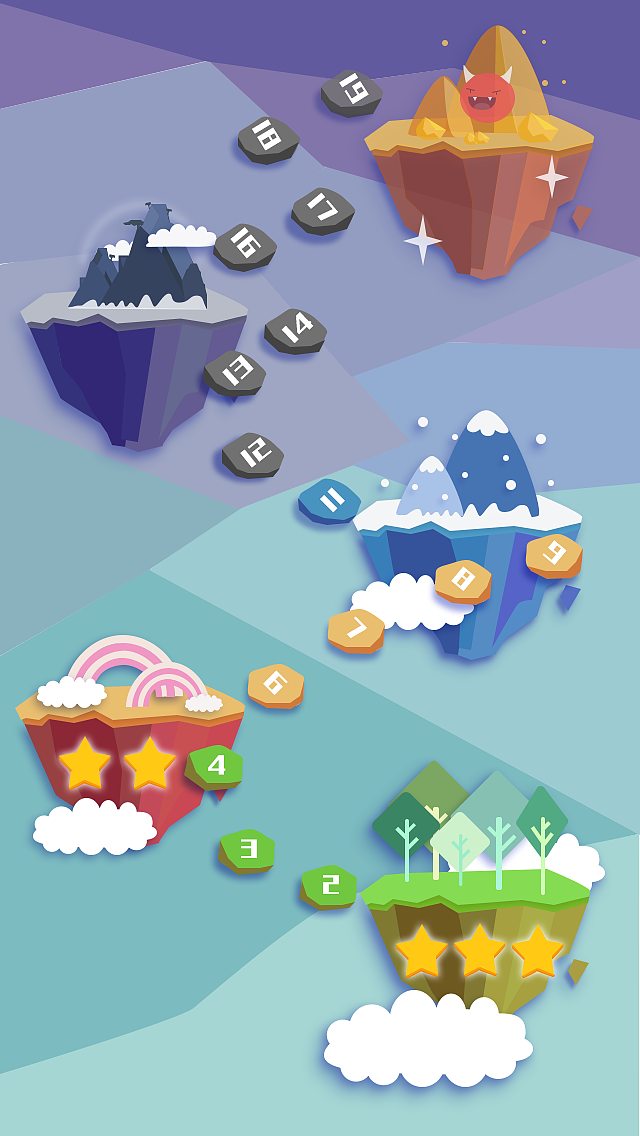Pick level 9 stone
640x1136 pixels.
coord(554,555)
